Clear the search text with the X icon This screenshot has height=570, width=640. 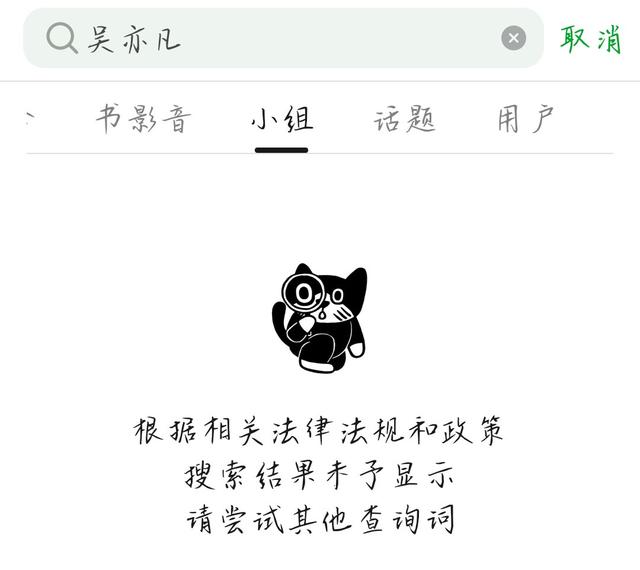513,38
